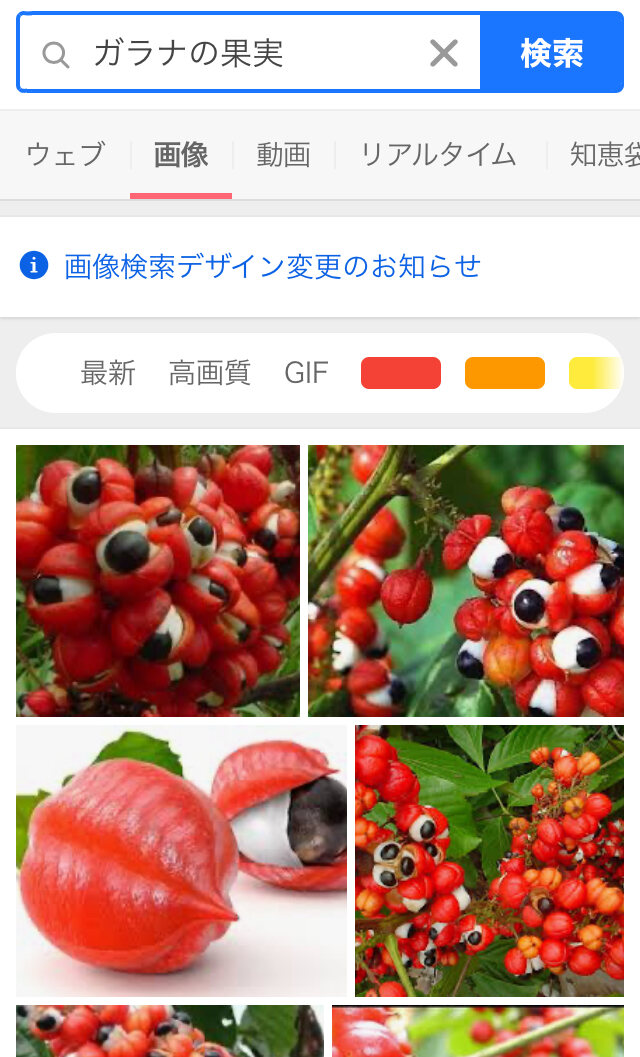
Task: Clear the search query text
Action: pyautogui.click(x=443, y=53)
